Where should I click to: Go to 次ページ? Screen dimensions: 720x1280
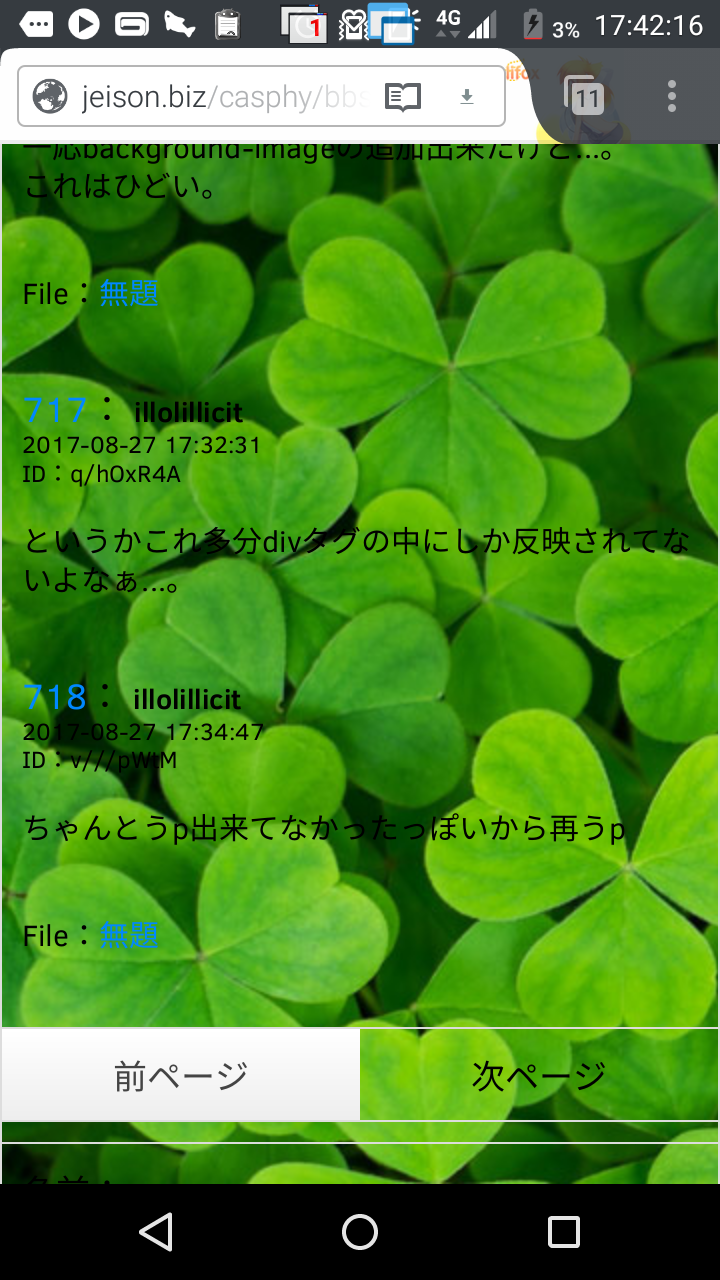point(539,1076)
